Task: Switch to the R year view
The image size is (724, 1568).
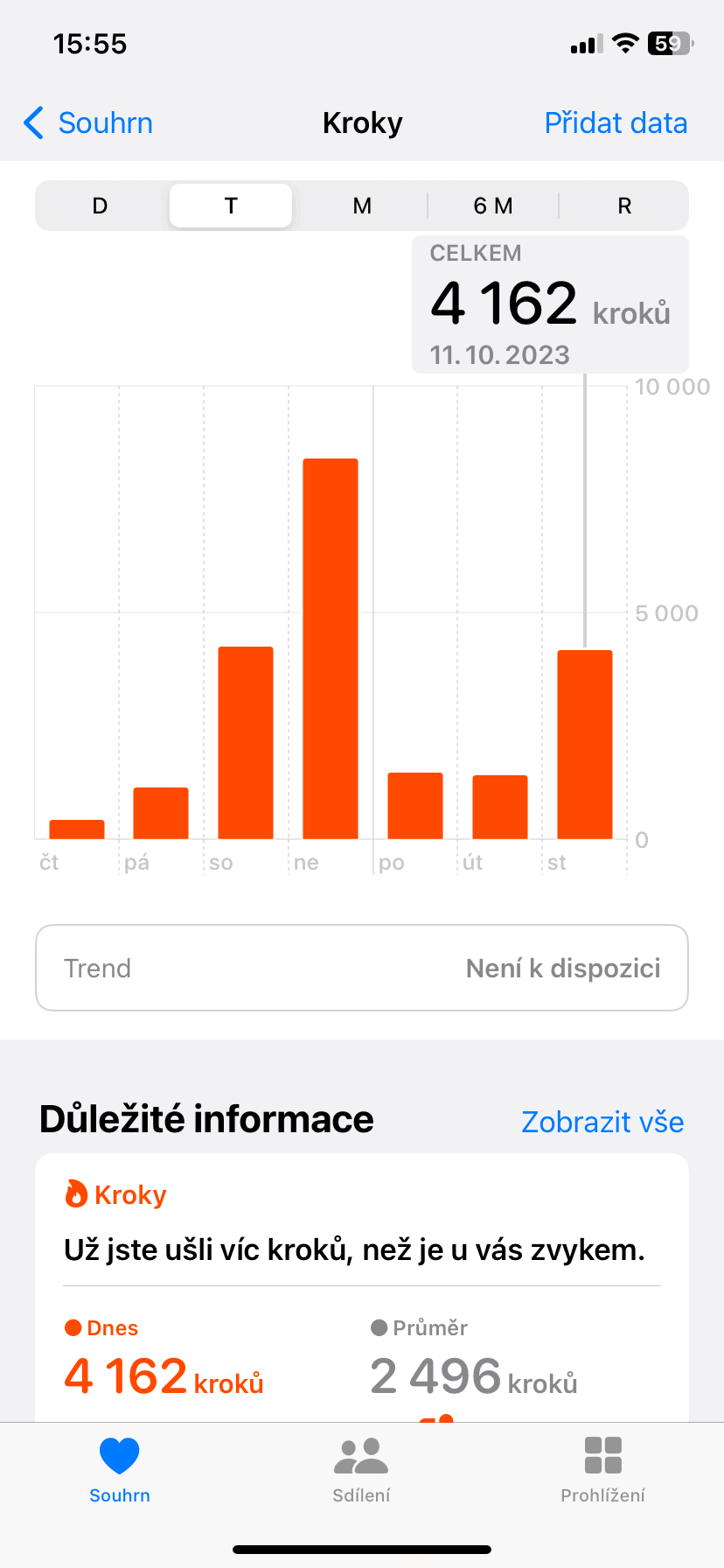Action: point(624,206)
